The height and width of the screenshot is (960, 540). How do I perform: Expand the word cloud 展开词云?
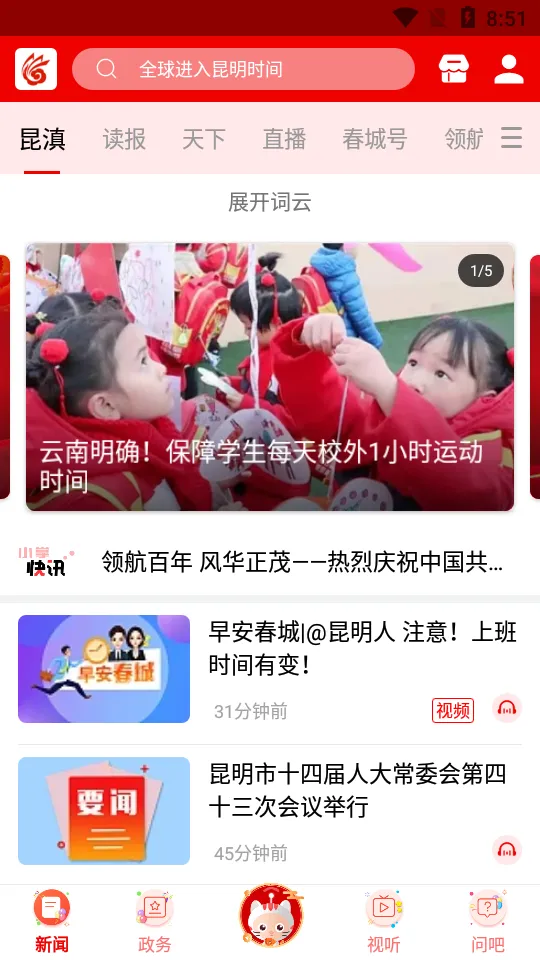pos(270,201)
